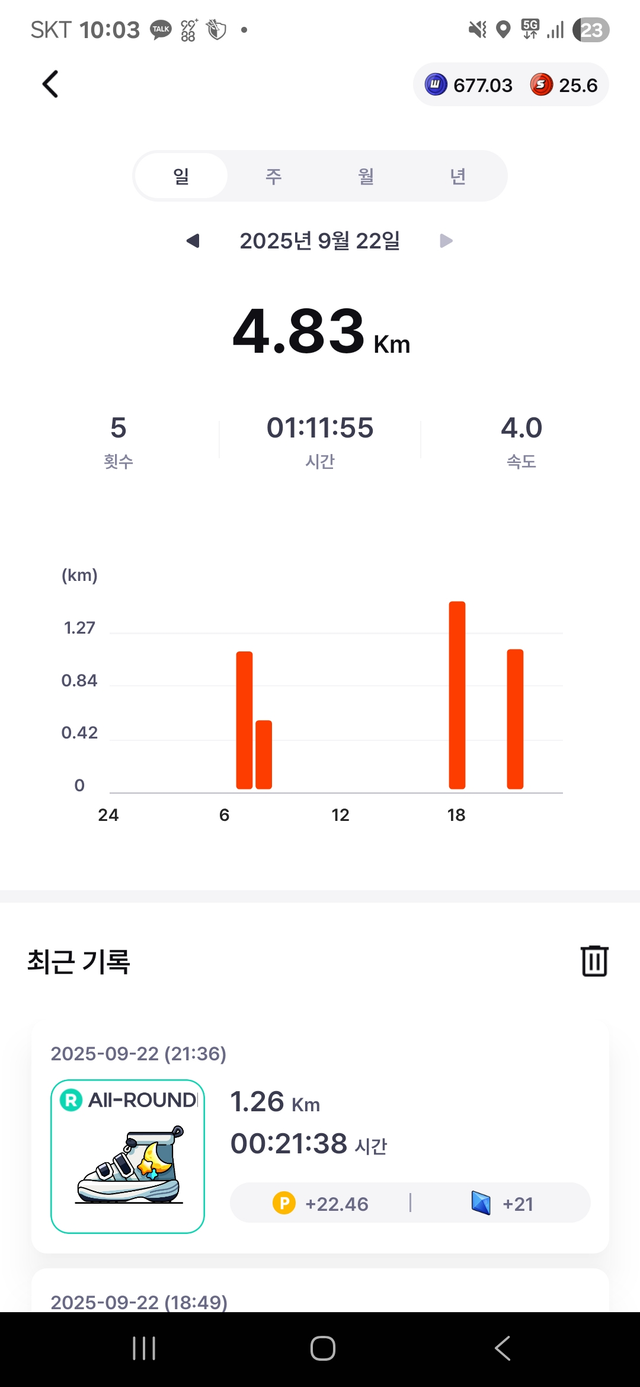This screenshot has height=1387, width=640.
Task: Go to the next day's record
Action: (447, 241)
